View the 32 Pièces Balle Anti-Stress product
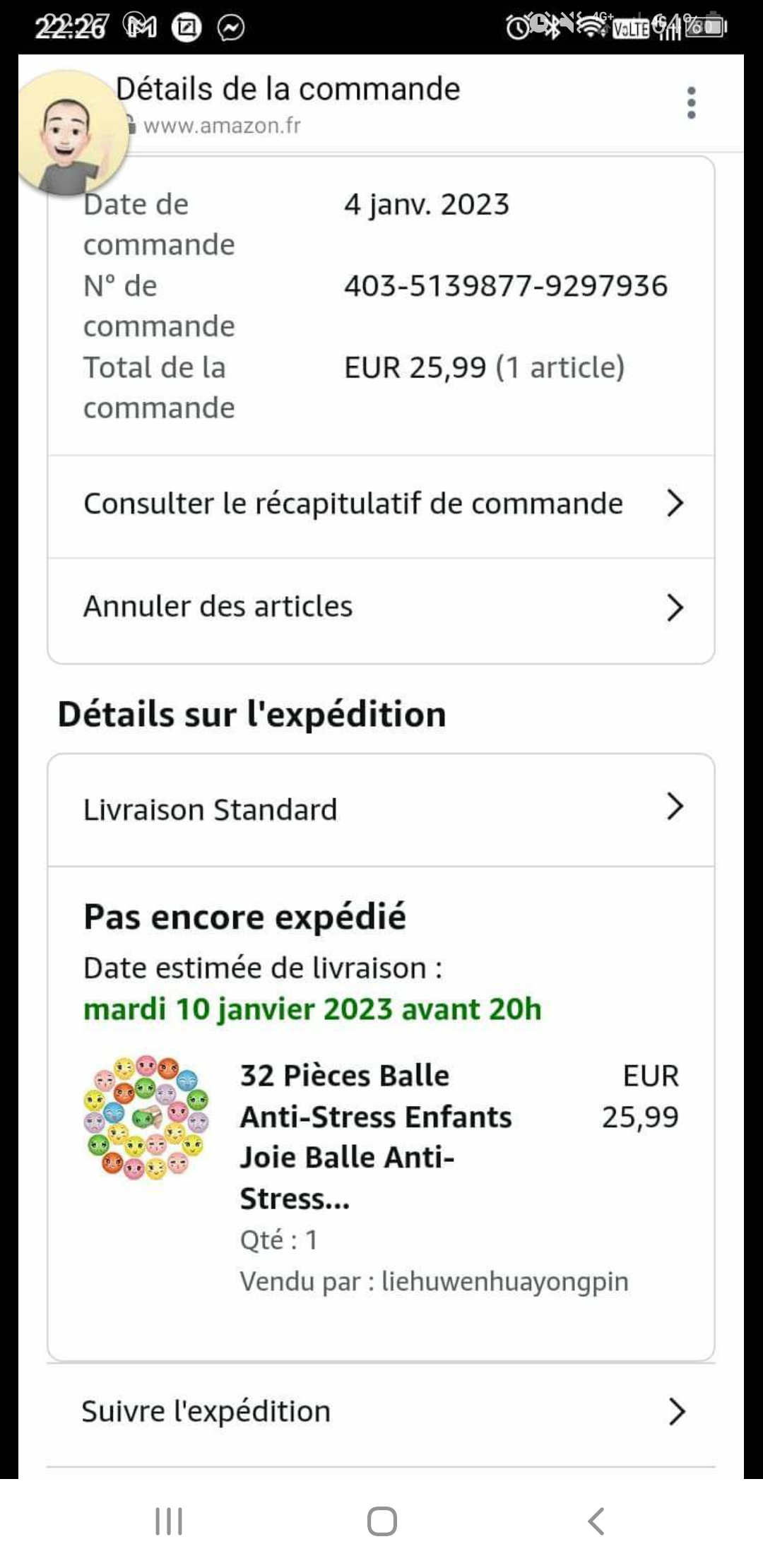763x1568 pixels. [375, 1136]
